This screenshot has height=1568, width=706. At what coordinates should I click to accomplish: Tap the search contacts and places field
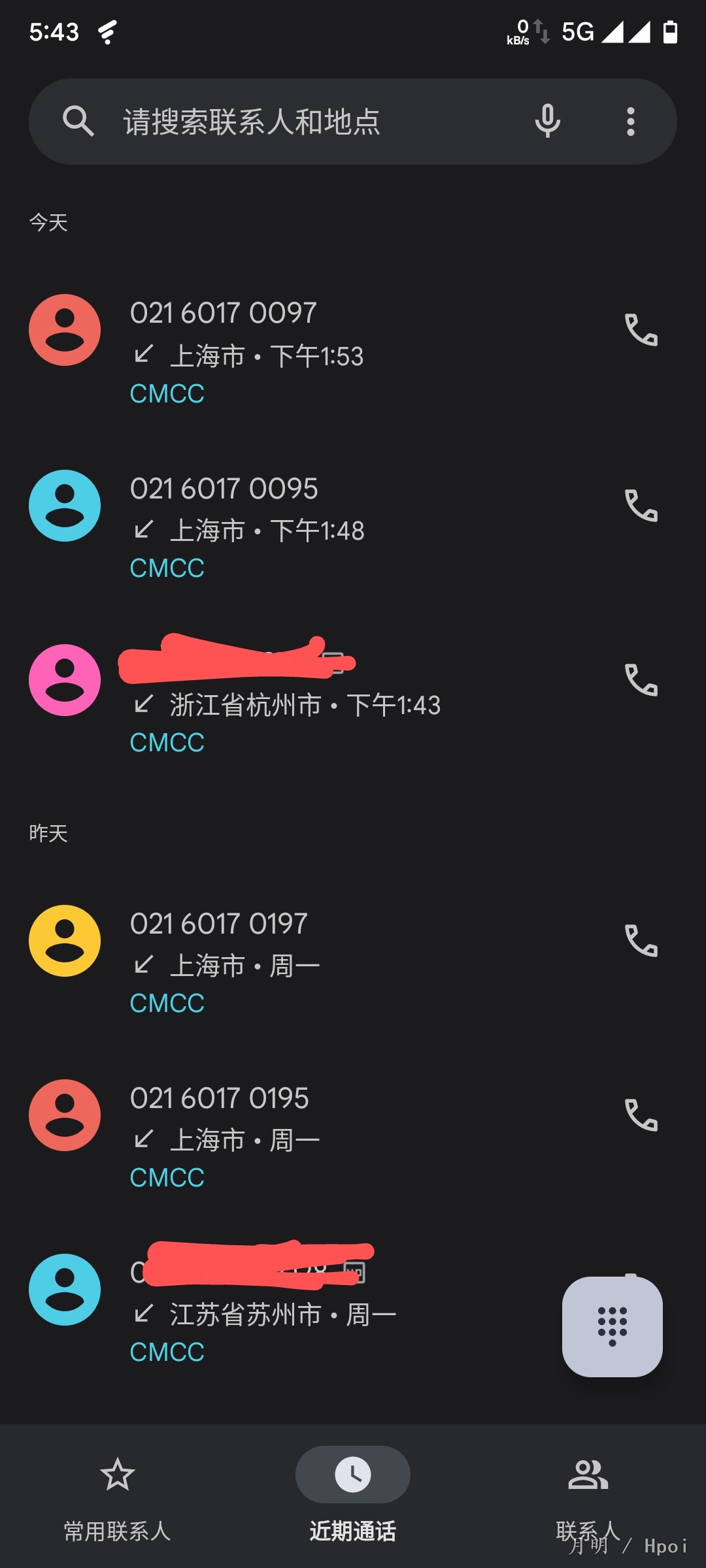[294, 122]
